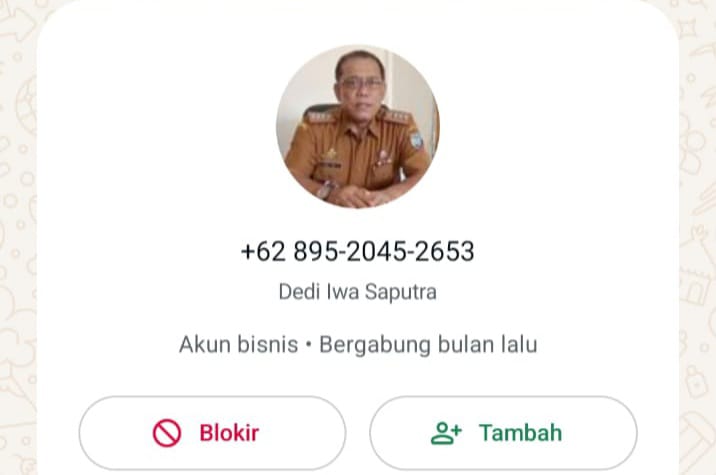716x475 pixels.
Task: Block this contact with Blokir
Action: (212, 433)
